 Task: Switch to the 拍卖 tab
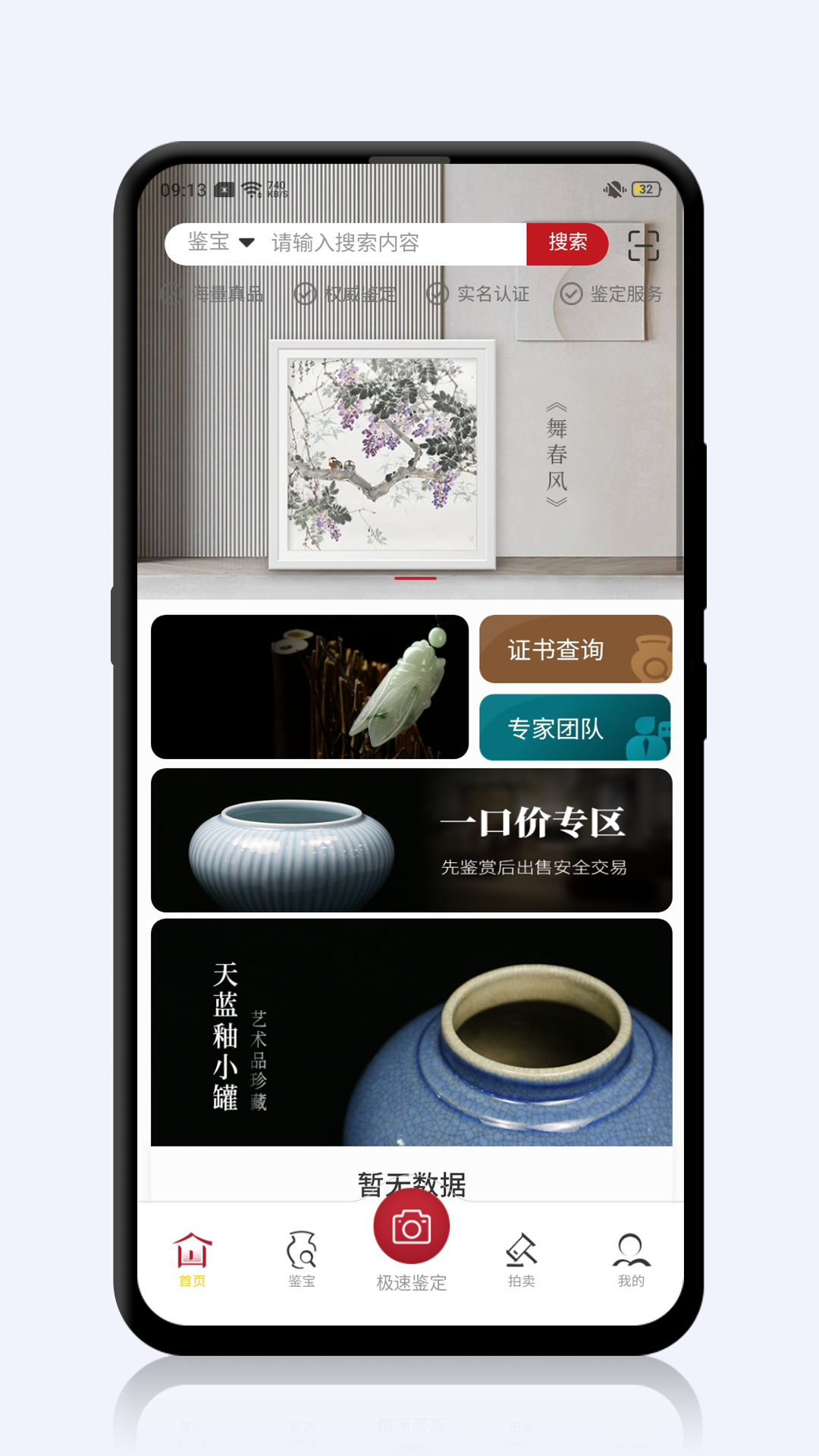(x=521, y=1260)
